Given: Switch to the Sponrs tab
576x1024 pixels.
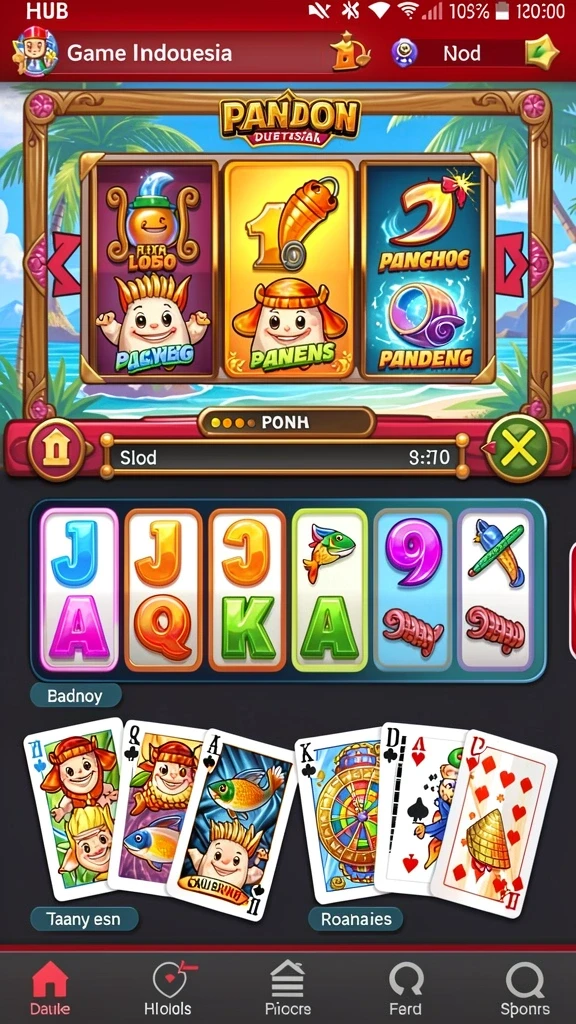Looking at the screenshot, I should point(525,989).
